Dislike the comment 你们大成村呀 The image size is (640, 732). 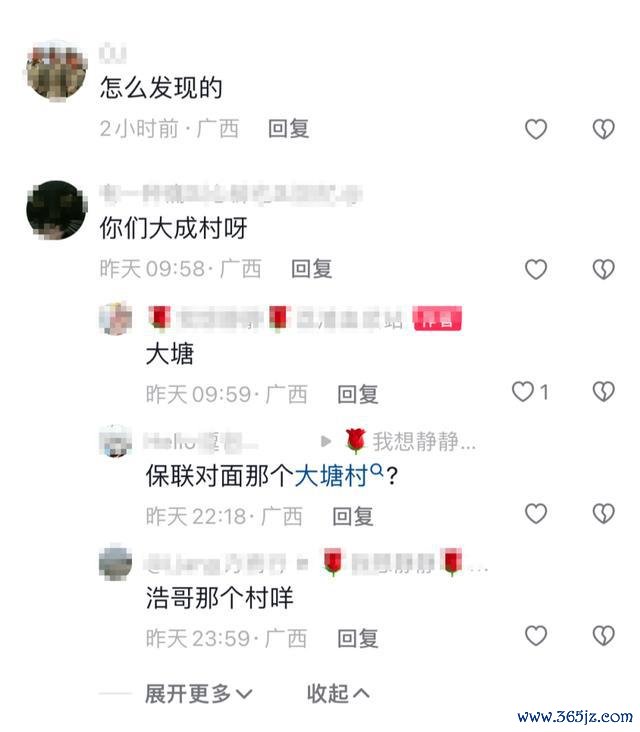[603, 269]
